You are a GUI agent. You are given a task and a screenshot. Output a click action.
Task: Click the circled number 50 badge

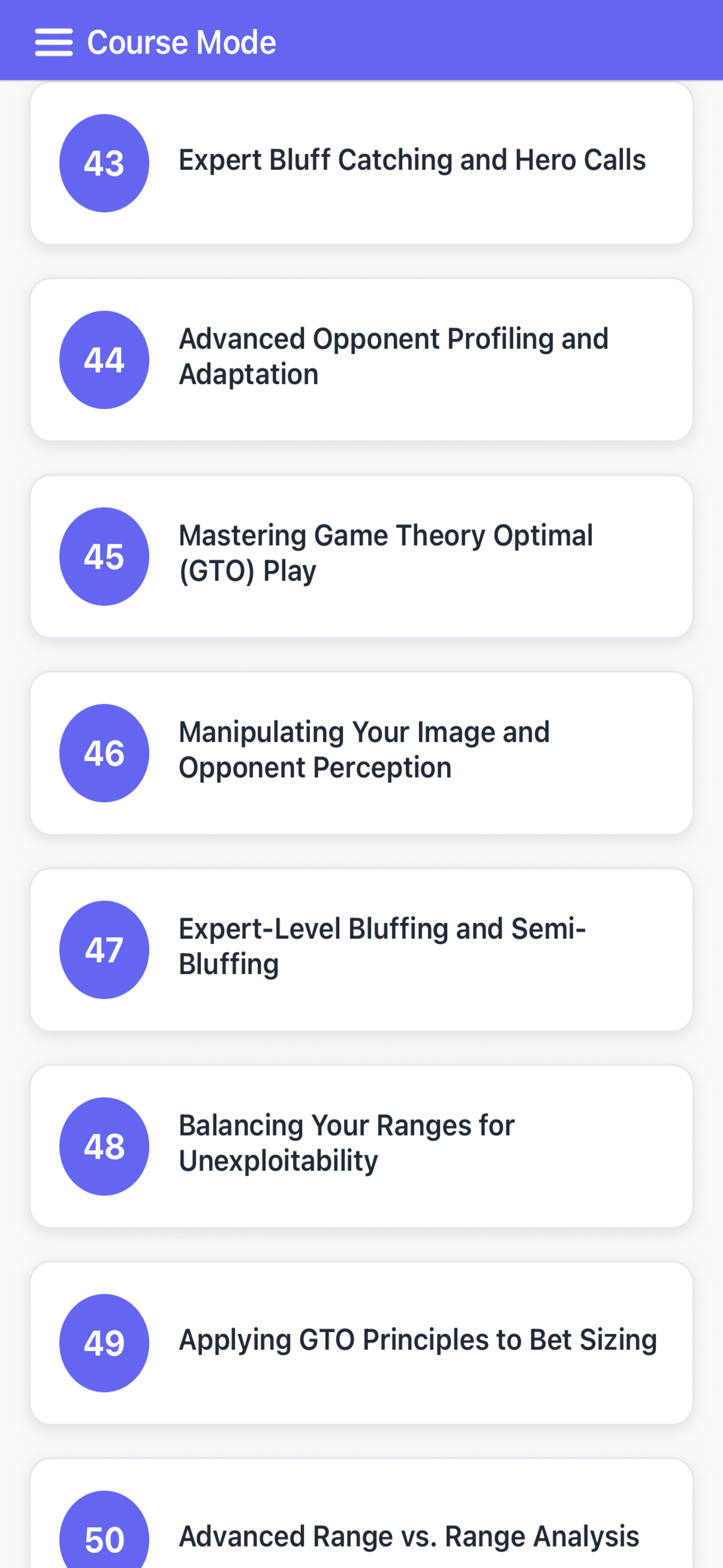tap(104, 1539)
